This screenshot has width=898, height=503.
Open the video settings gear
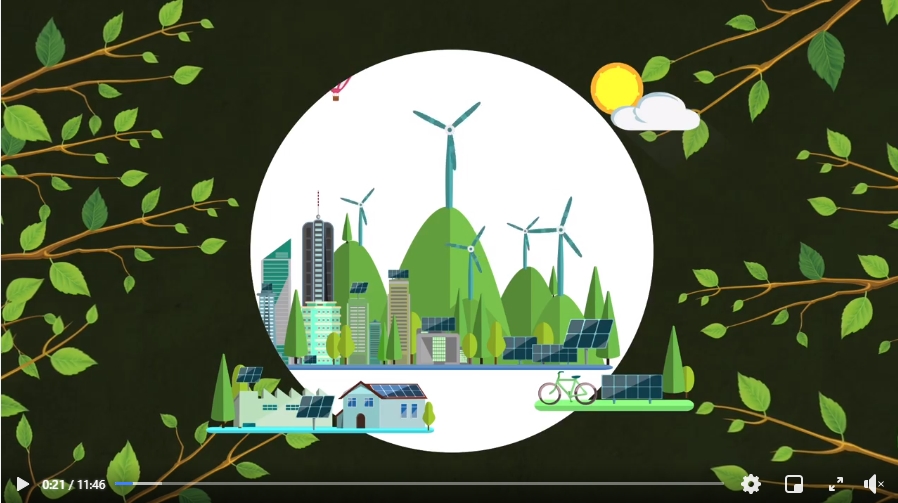pos(751,484)
